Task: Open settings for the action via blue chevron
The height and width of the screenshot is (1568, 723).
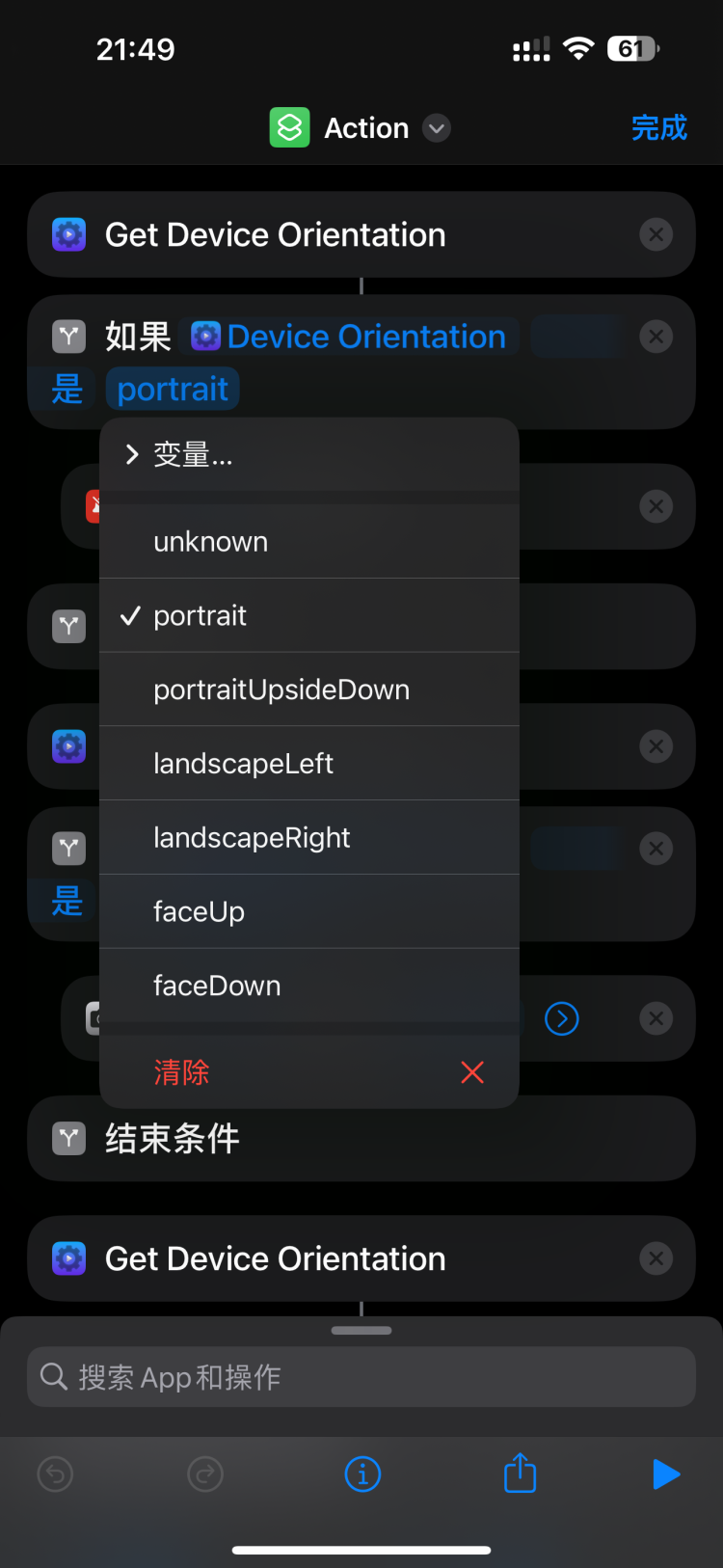Action: pos(562,1018)
